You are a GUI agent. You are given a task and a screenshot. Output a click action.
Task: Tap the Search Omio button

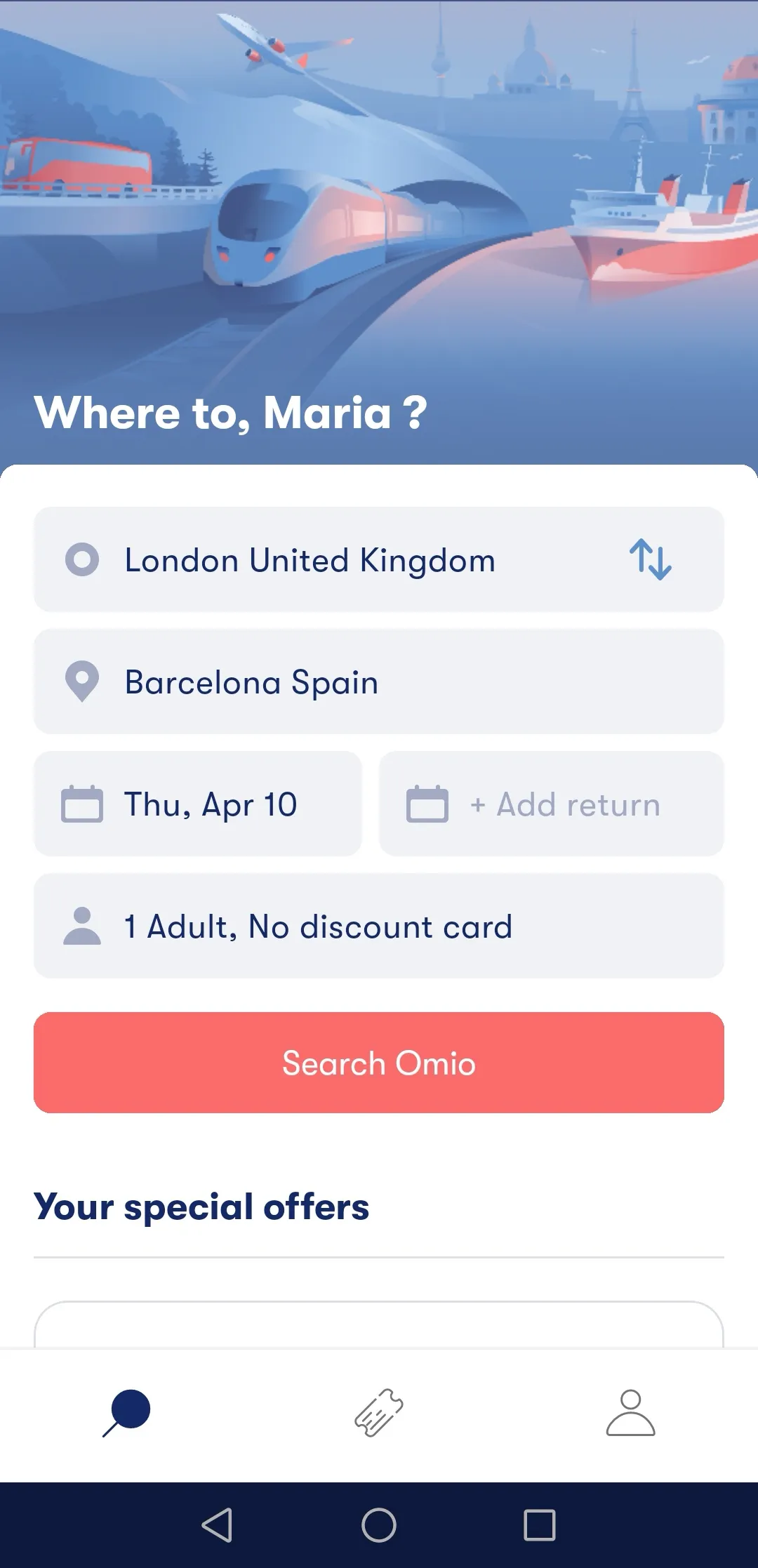pos(379,1063)
